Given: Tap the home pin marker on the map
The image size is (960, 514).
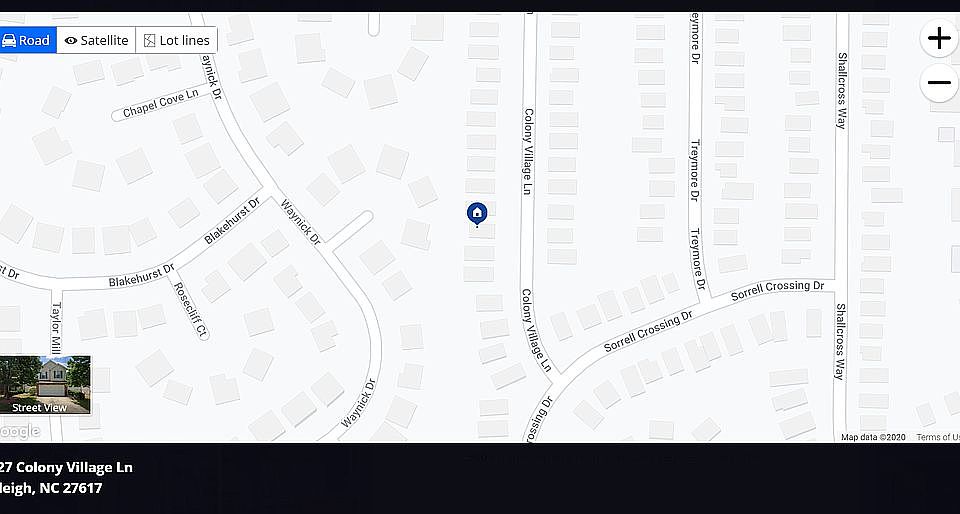Looking at the screenshot, I should pyautogui.click(x=477, y=213).
